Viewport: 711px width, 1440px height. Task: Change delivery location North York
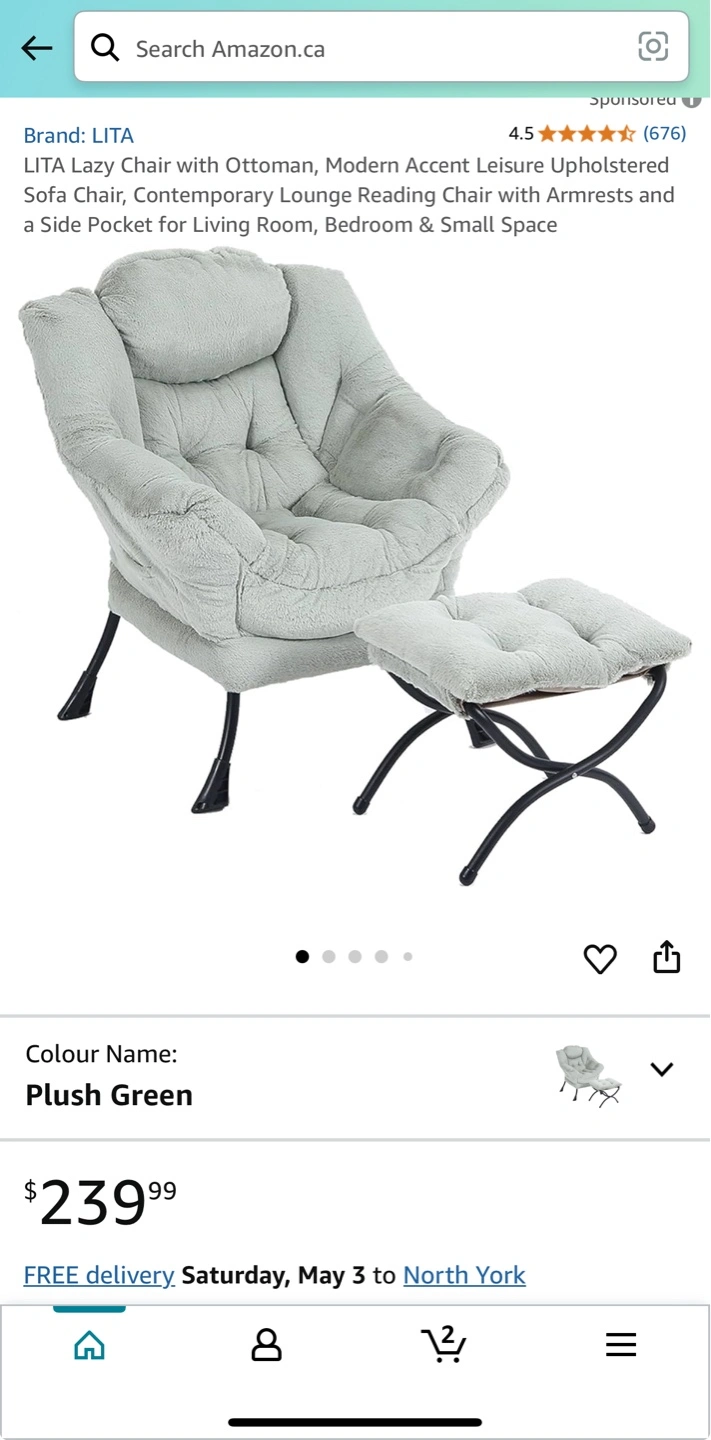(x=464, y=1275)
